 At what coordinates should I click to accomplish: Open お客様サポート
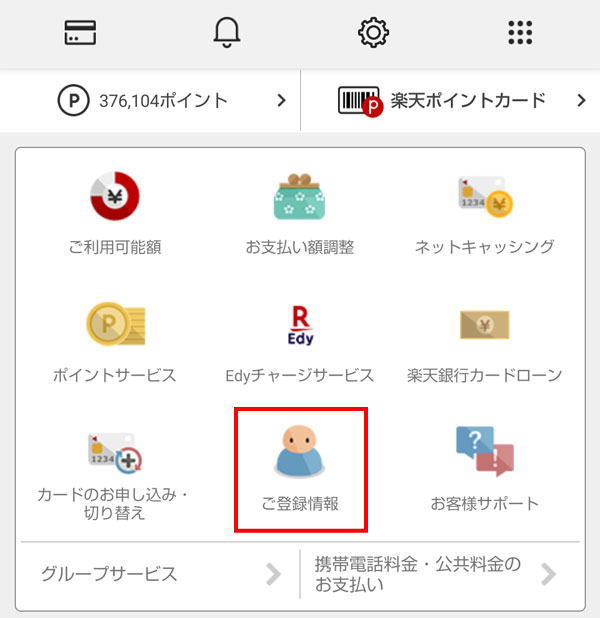[484, 470]
